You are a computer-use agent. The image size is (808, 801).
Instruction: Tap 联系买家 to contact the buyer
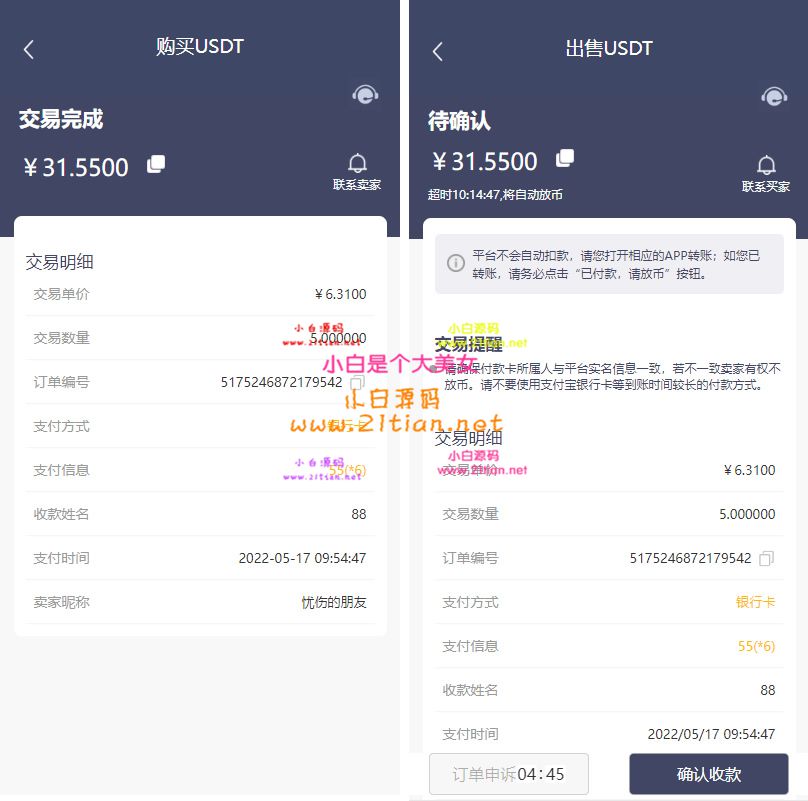click(766, 173)
